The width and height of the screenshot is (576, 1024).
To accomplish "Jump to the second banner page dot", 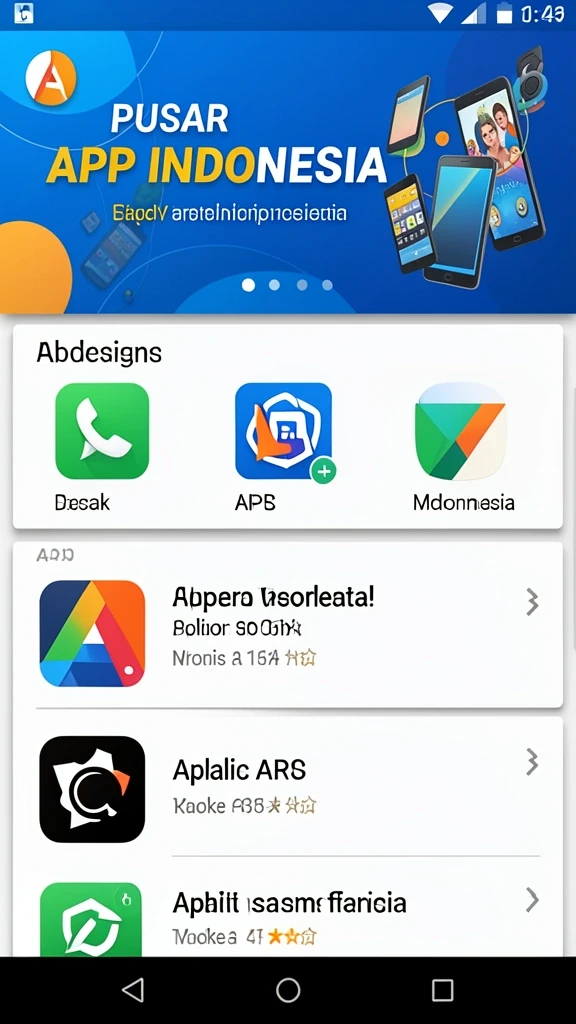I will (274, 285).
